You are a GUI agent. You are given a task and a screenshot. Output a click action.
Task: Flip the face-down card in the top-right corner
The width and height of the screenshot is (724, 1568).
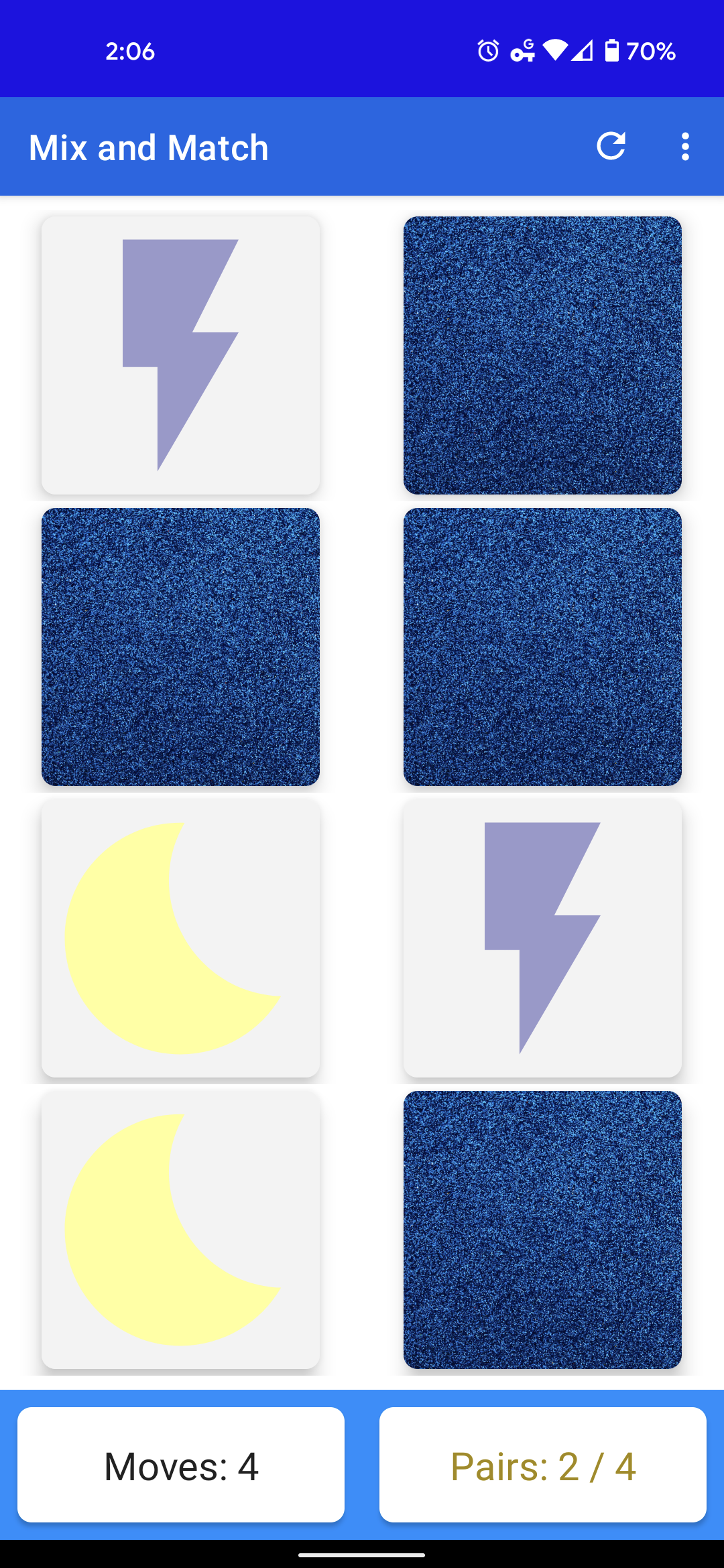click(542, 355)
